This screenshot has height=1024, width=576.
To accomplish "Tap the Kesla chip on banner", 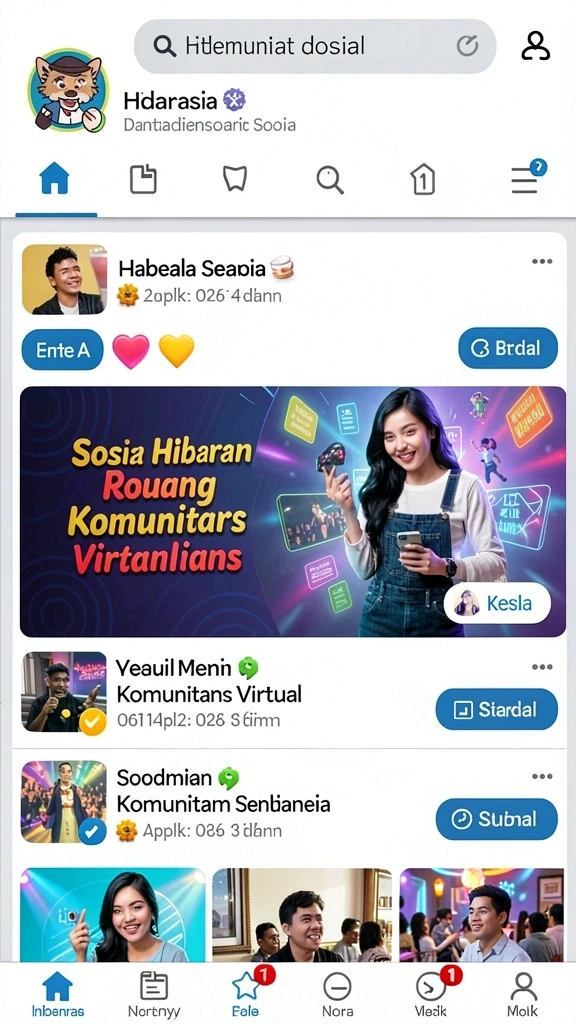I will 497,603.
